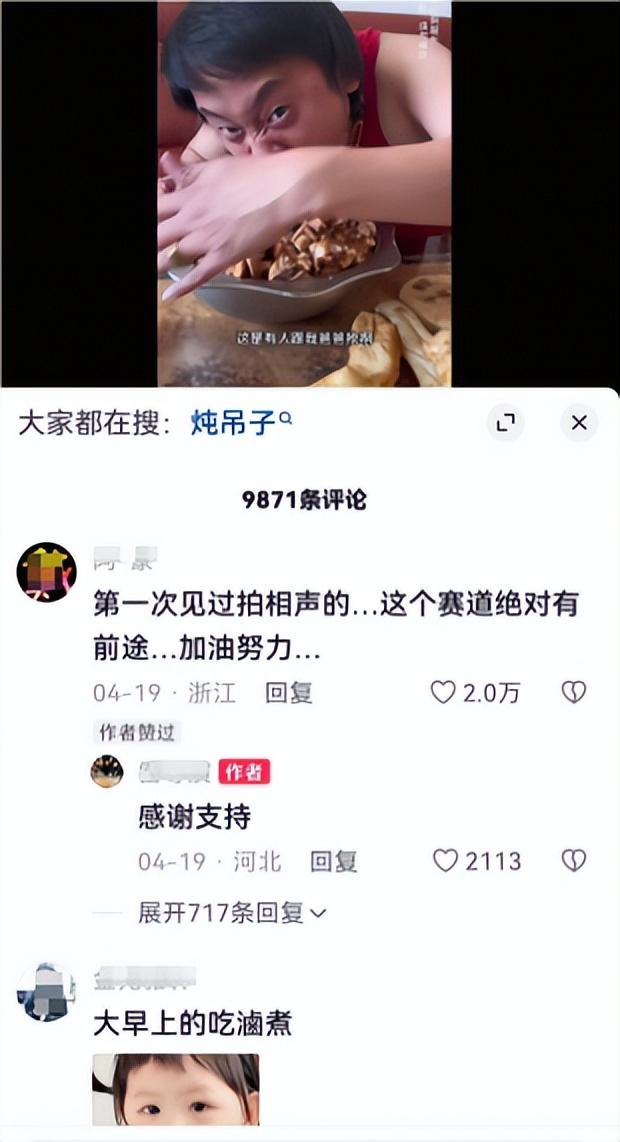Open profile of 大早上的吃滷煮 commenter
Image resolution: width=620 pixels, height=1142 pixels.
[47, 991]
